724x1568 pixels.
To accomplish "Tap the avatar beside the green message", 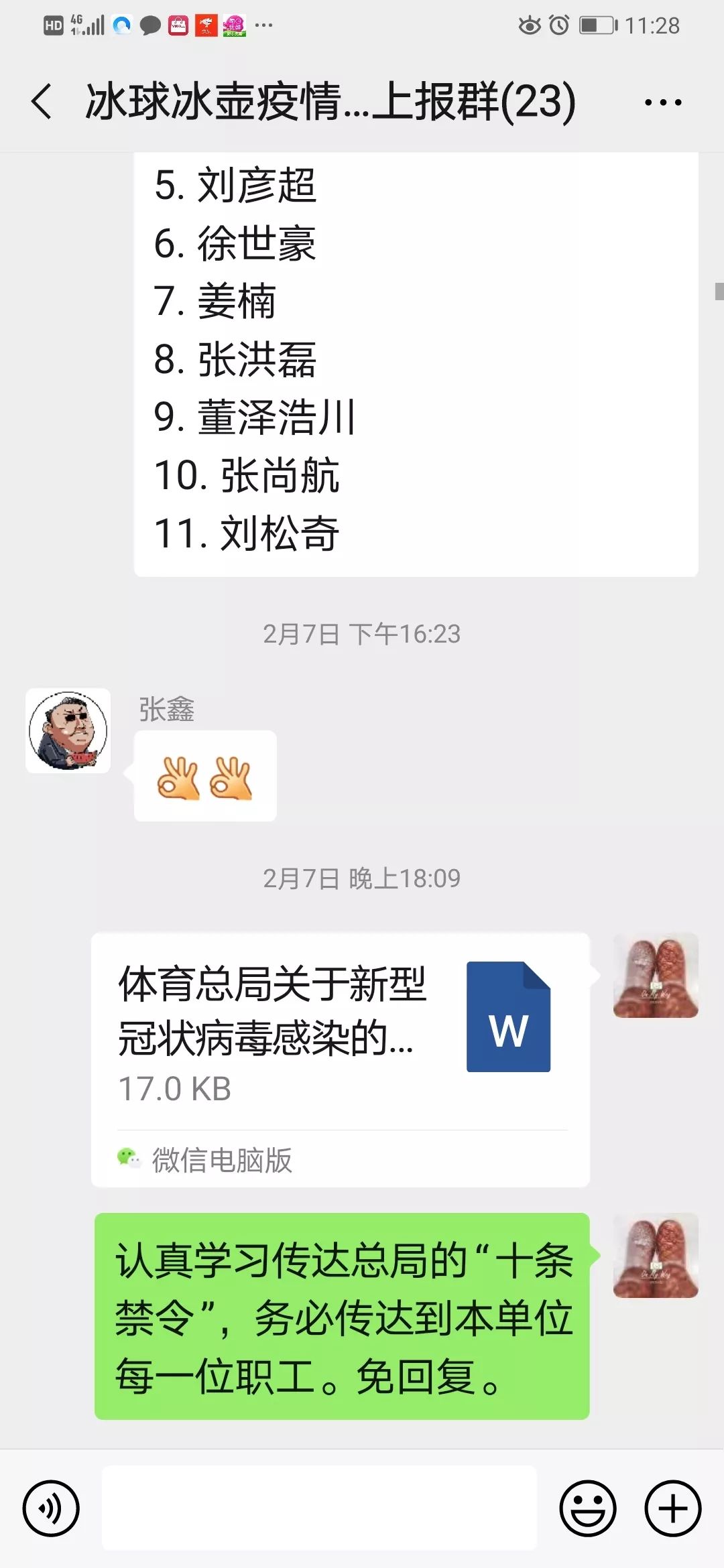I will click(x=656, y=1255).
